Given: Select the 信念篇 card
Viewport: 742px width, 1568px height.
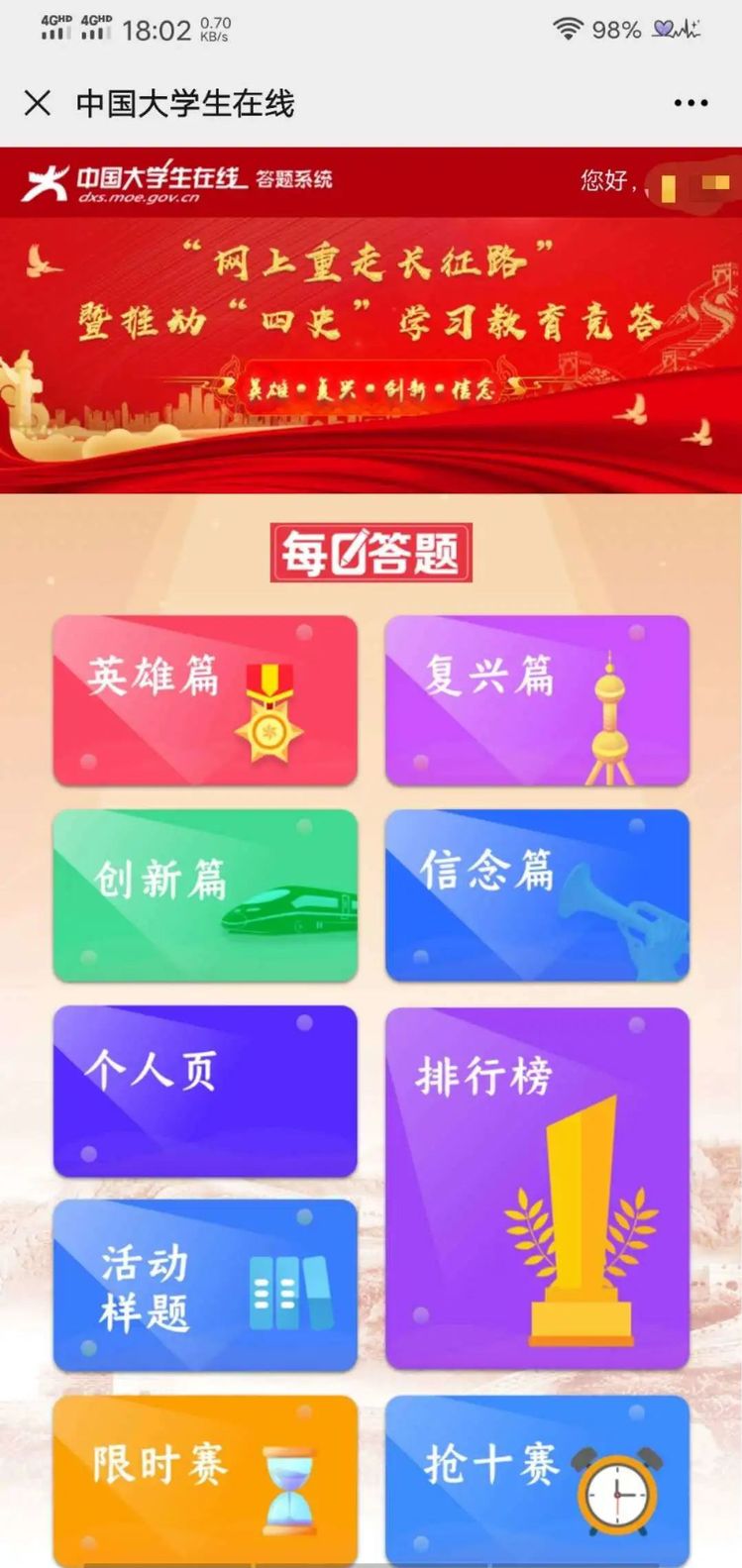Looking at the screenshot, I should pos(537,895).
